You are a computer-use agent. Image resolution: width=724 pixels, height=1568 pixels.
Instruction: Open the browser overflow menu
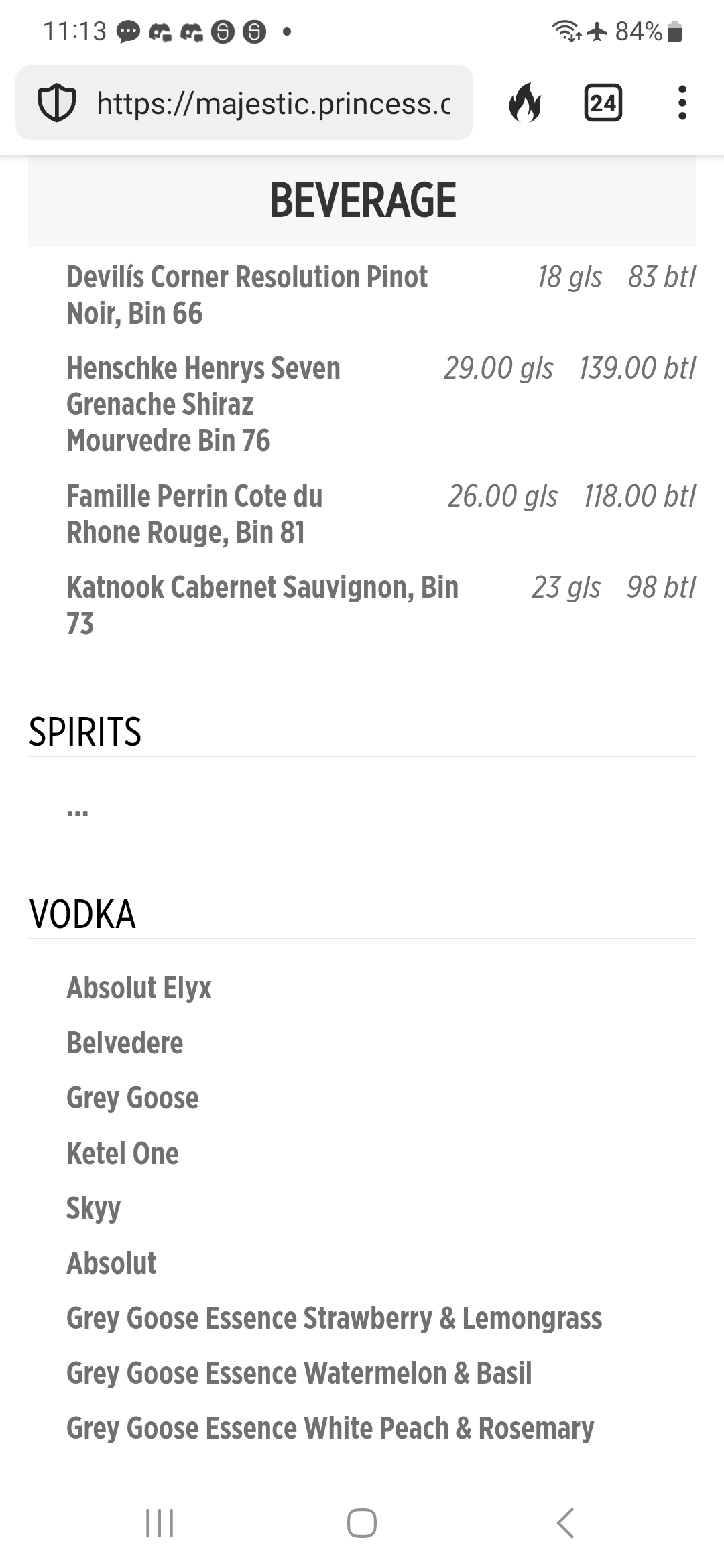(682, 103)
